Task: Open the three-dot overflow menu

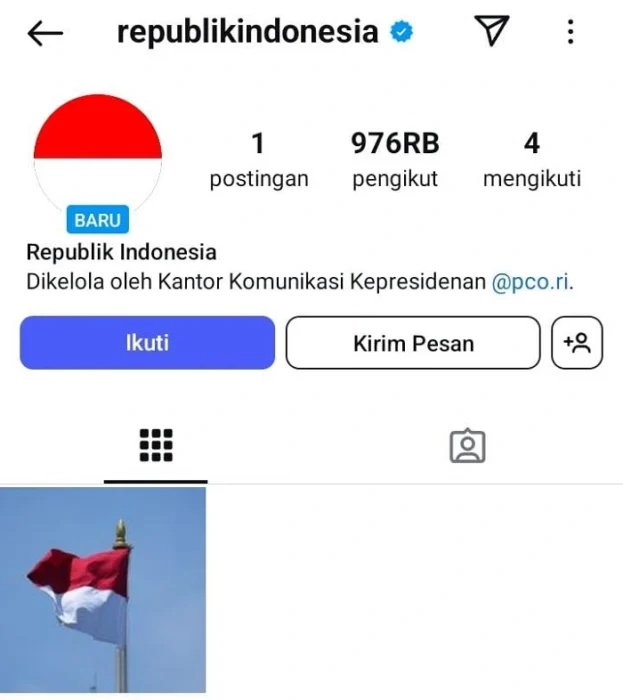Action: click(x=570, y=32)
